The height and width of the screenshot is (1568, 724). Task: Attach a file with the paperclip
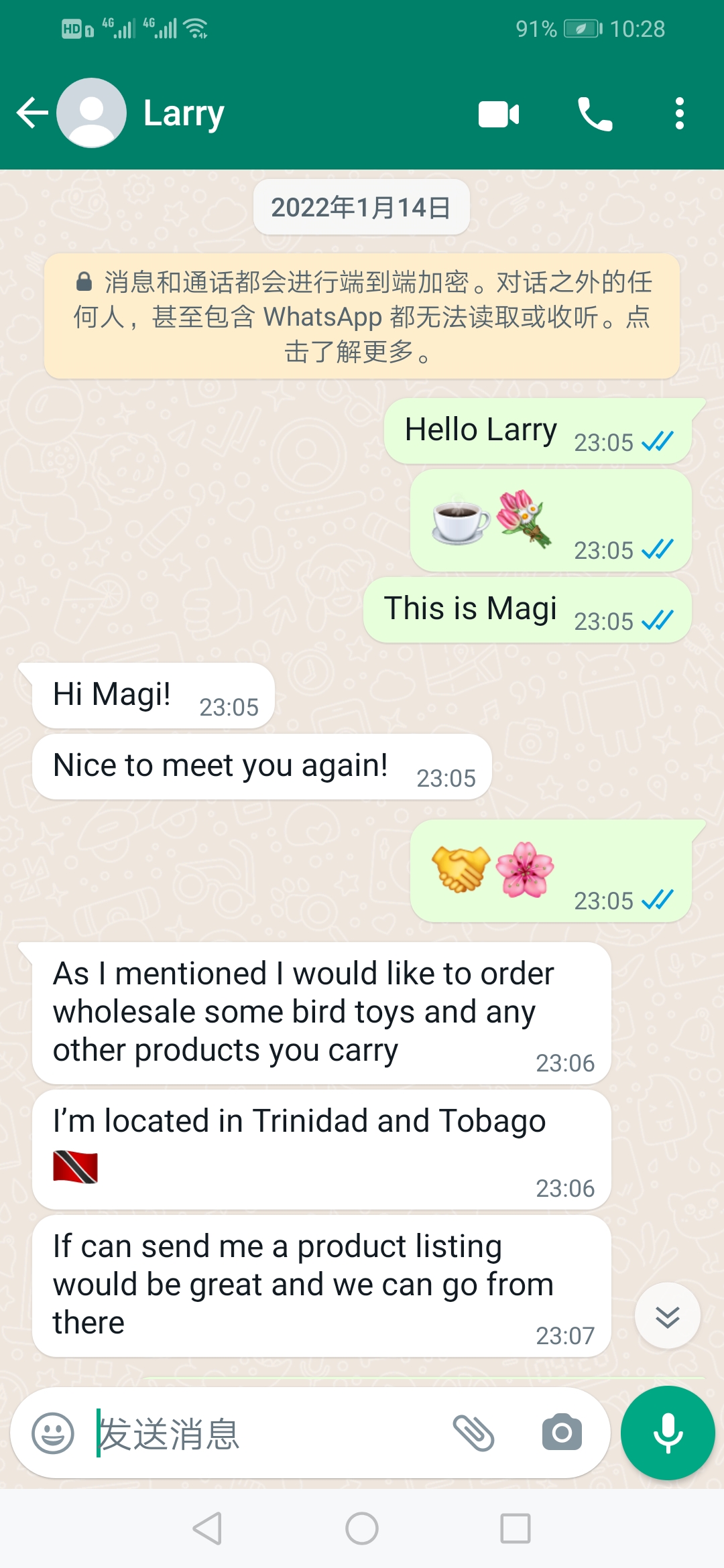pyautogui.click(x=473, y=1433)
